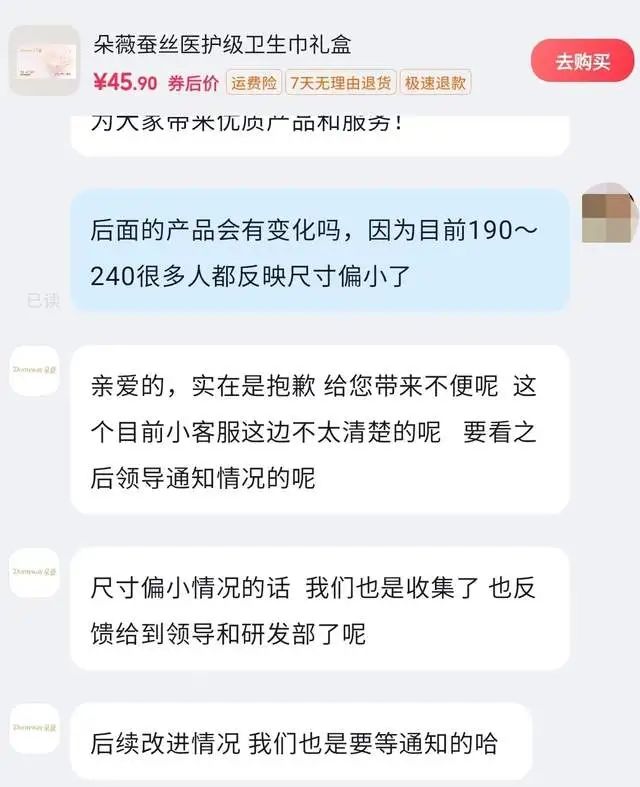Viewport: 640px width, 787px height.
Task: Tap the 去购买 button
Action: coord(583,62)
